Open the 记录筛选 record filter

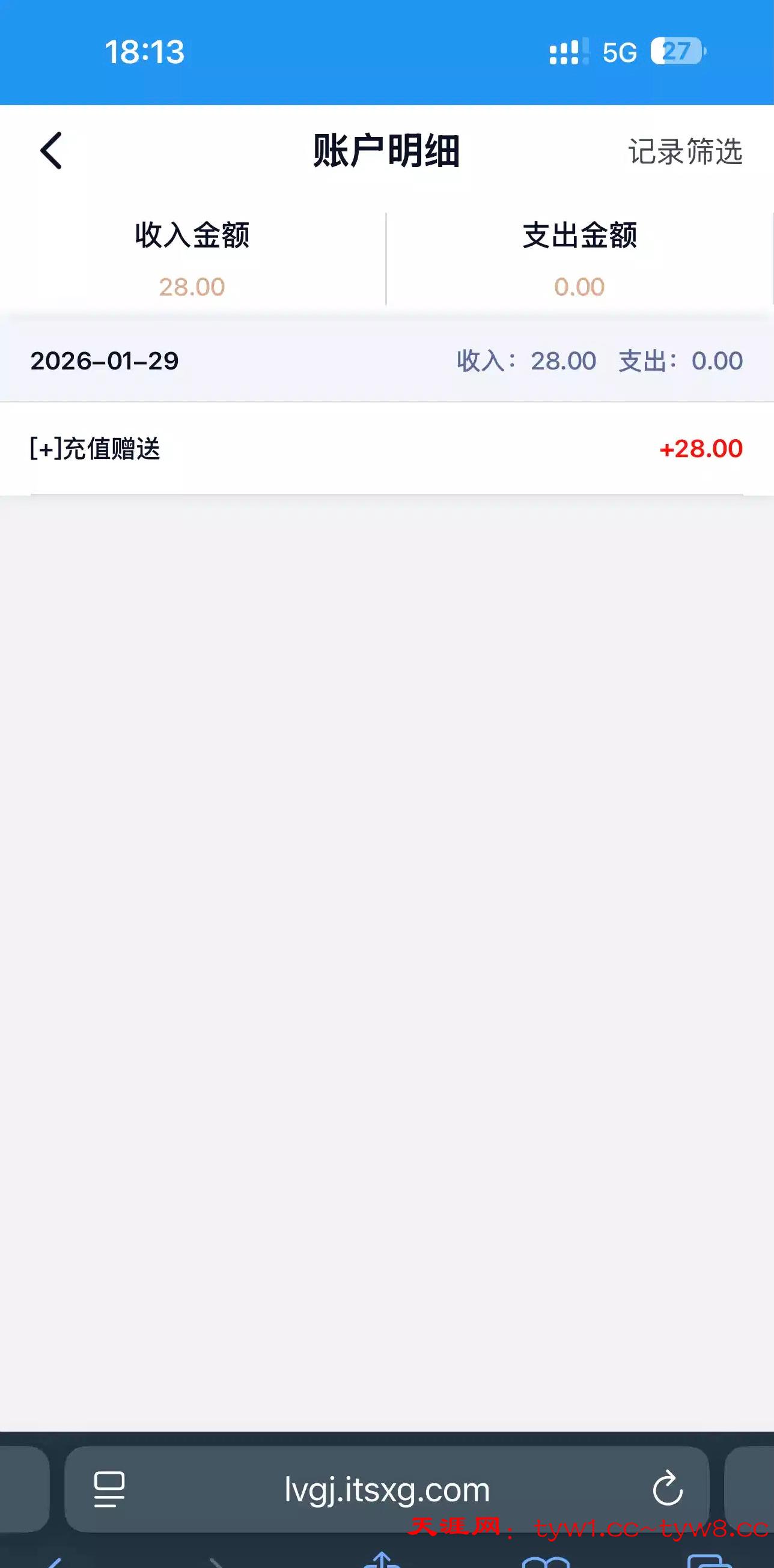[684, 151]
